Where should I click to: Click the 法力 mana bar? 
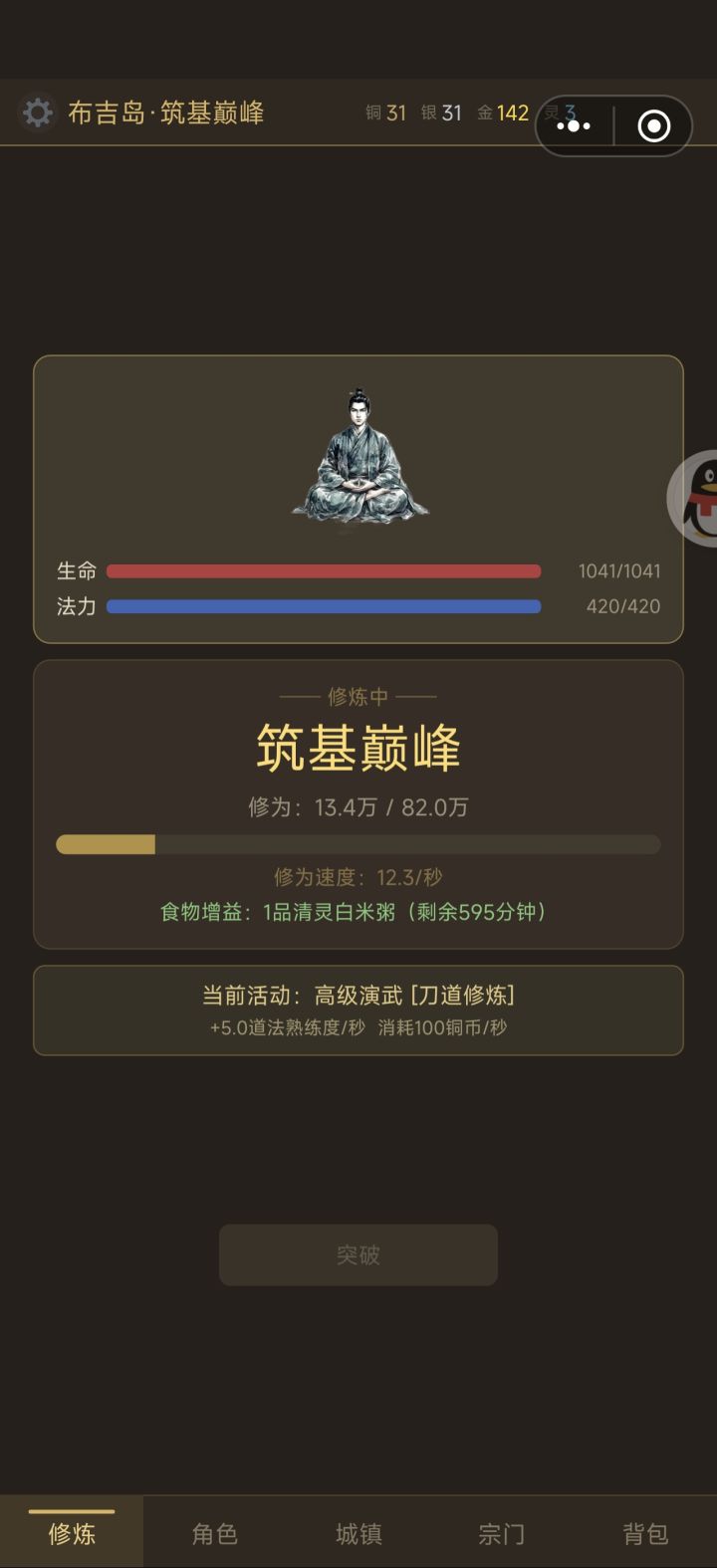[x=323, y=605]
